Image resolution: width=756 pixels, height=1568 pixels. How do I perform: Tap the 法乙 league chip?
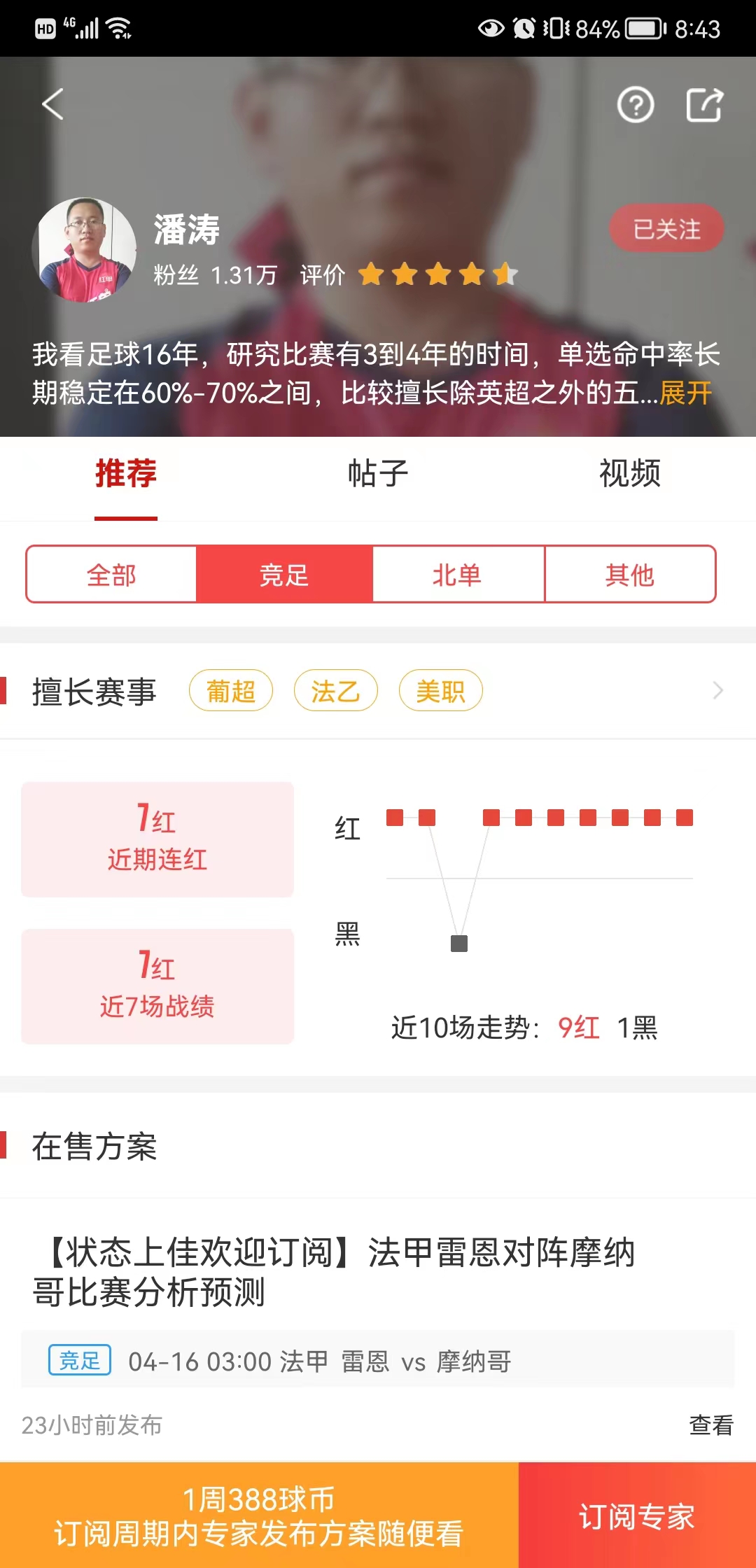coord(335,692)
